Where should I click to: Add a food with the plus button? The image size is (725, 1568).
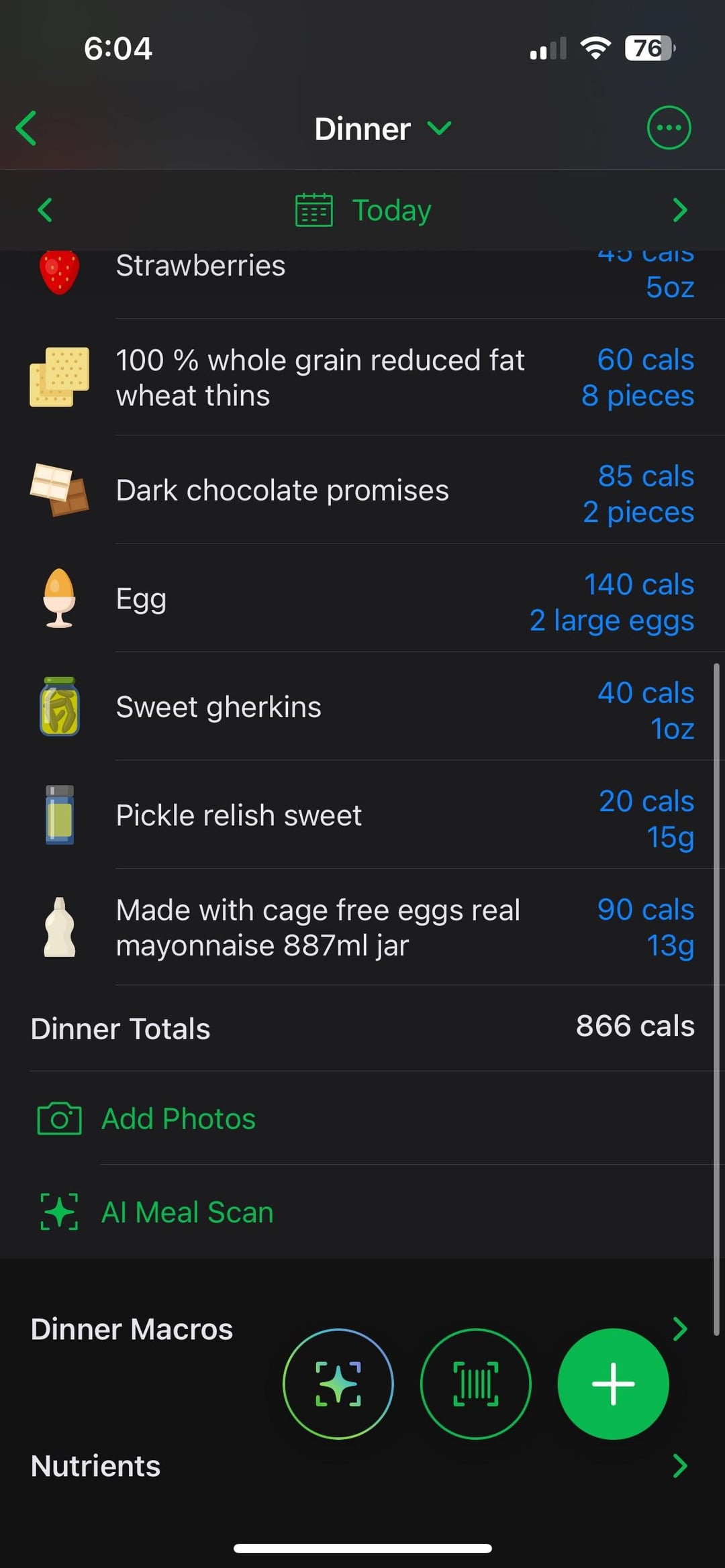[613, 1383]
